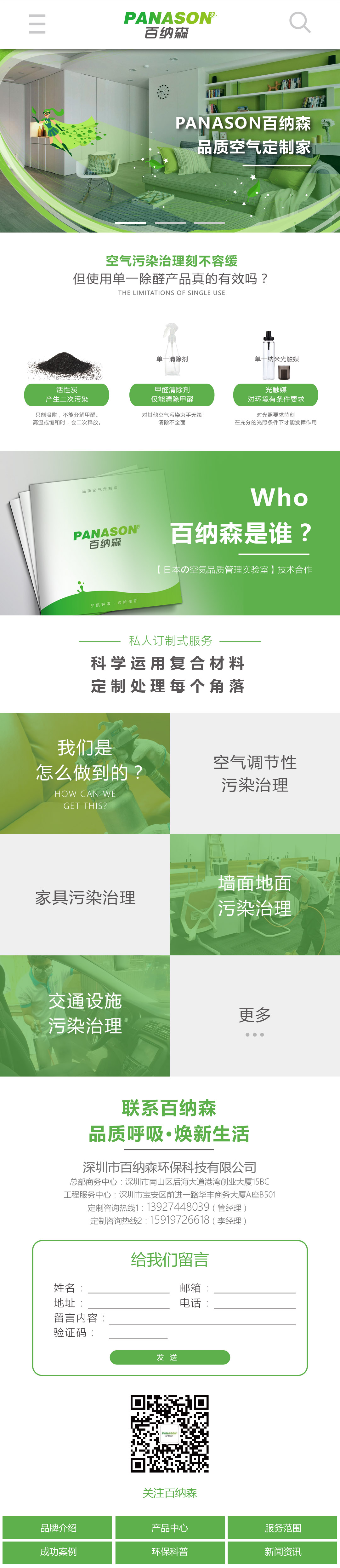This screenshot has width=340, height=1568.
Task: Submit the message with 发送
Action: (x=170, y=1357)
